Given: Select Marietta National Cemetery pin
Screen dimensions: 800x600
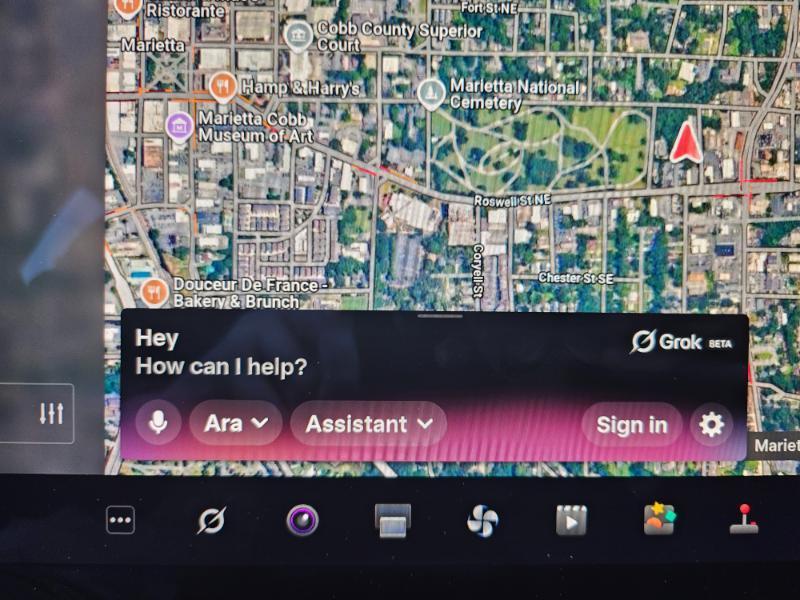Looking at the screenshot, I should pyautogui.click(x=431, y=93).
